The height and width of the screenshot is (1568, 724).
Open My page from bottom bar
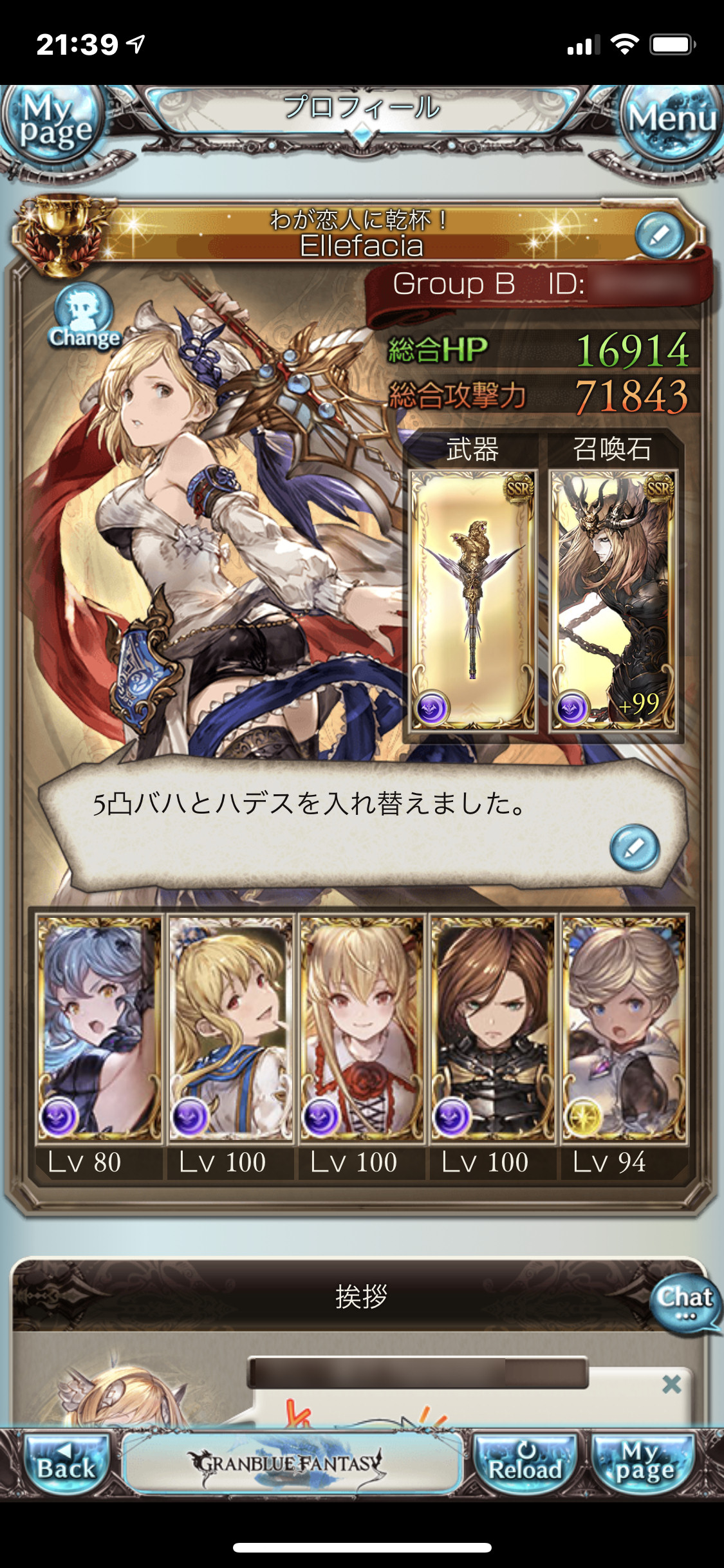644,1464
